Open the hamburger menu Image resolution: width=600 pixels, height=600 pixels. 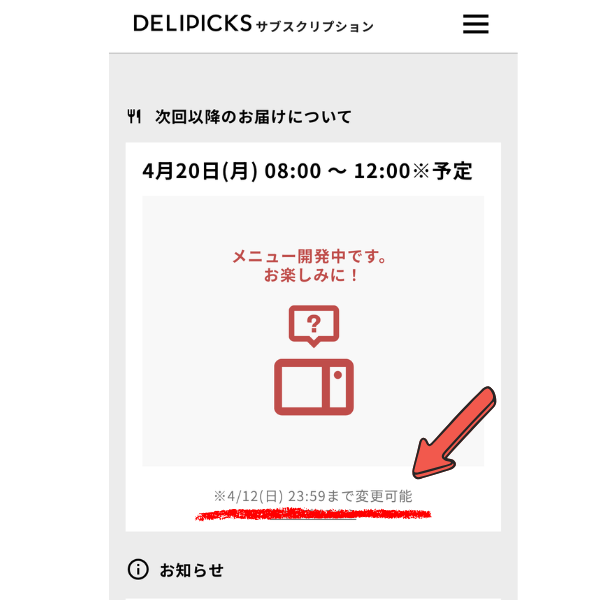click(x=476, y=25)
